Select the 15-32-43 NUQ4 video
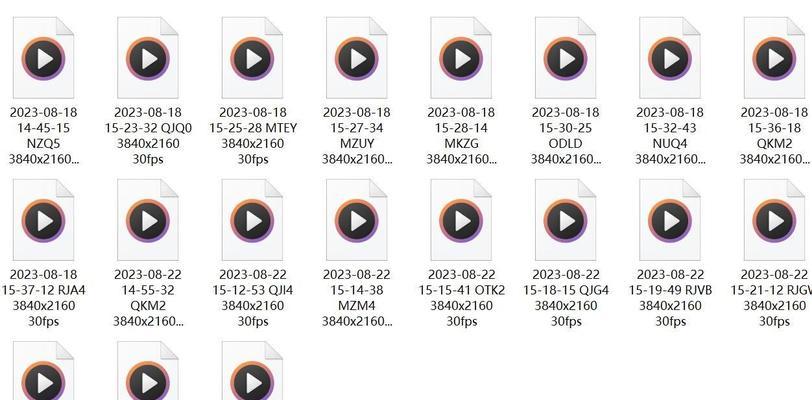Viewport: 812px width, 400px height. pos(670,58)
